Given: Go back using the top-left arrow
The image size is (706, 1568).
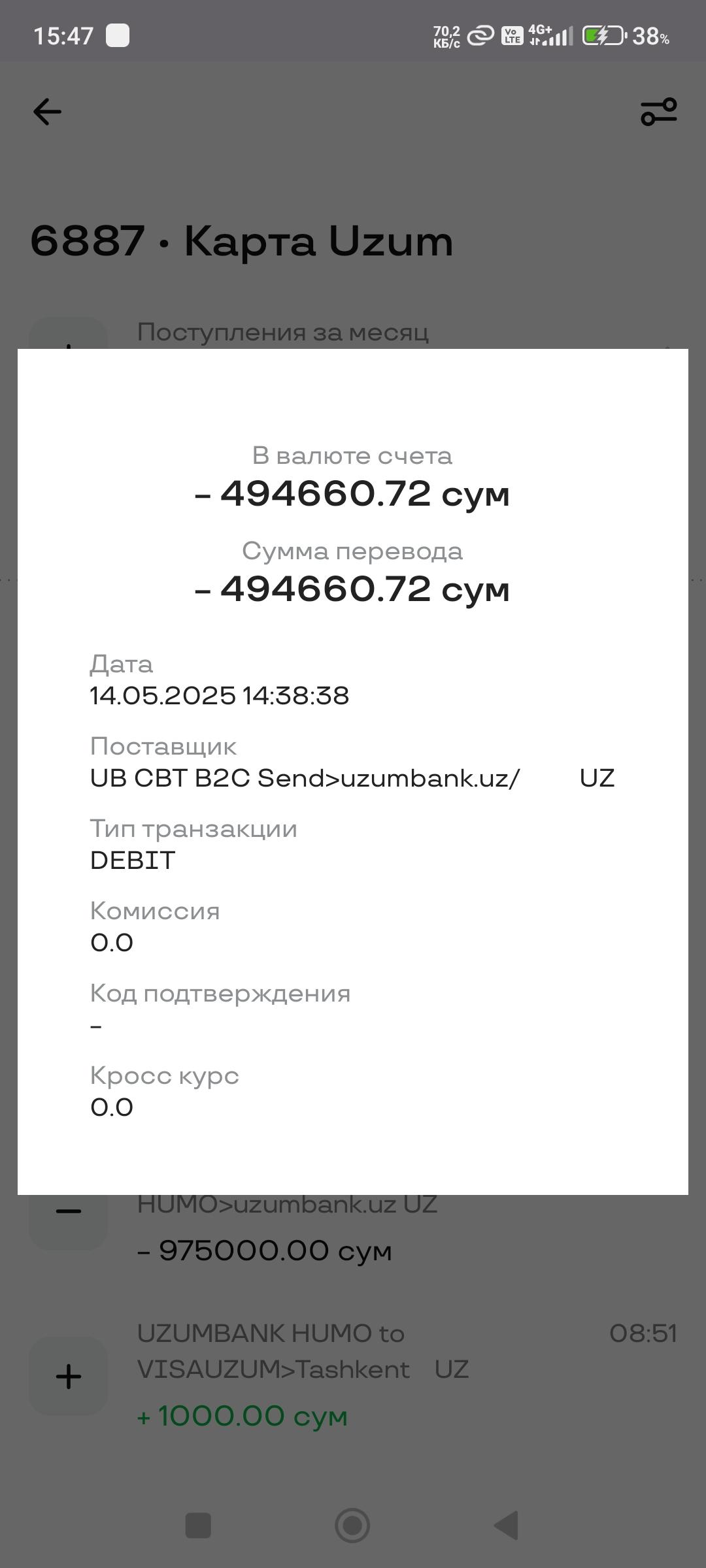Looking at the screenshot, I should tap(48, 112).
